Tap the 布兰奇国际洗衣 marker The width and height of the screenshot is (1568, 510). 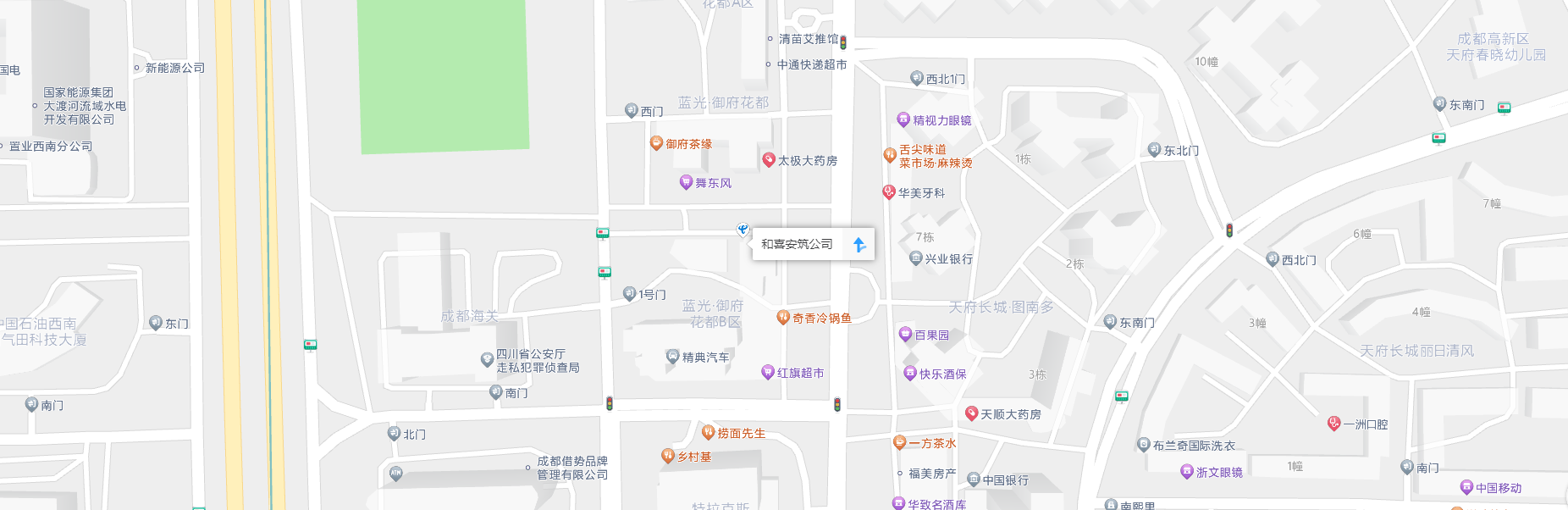(1144, 445)
